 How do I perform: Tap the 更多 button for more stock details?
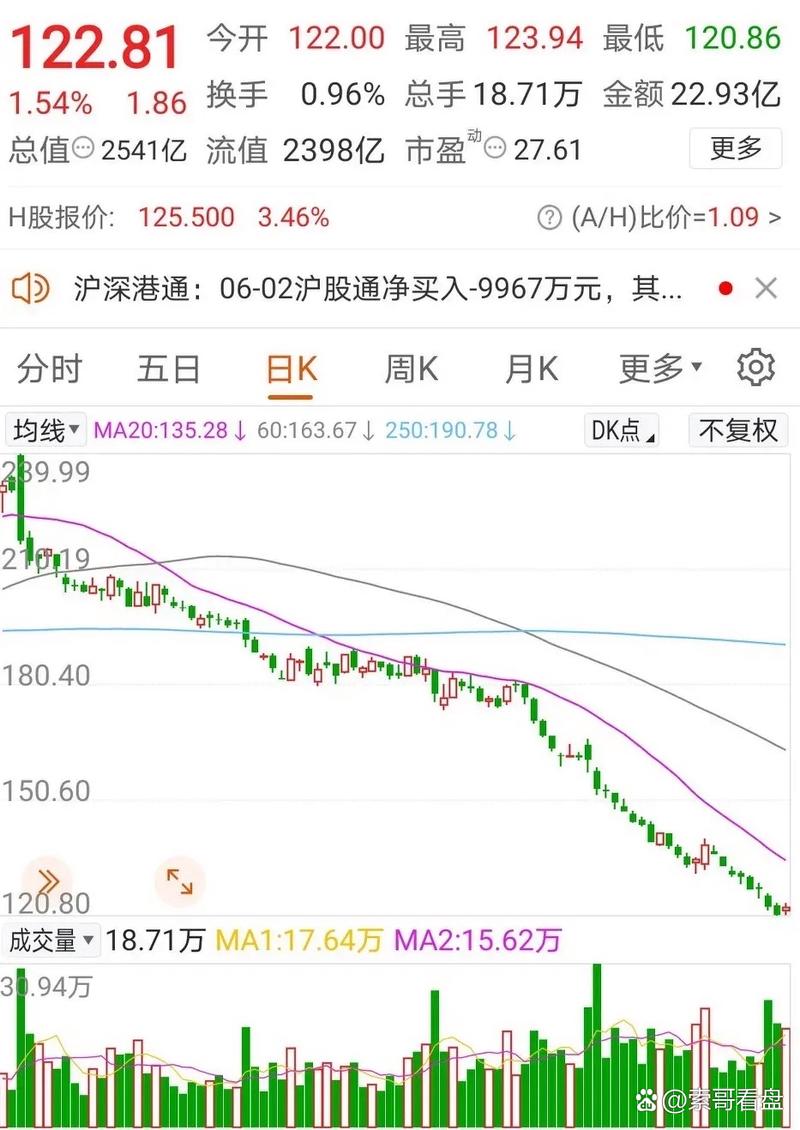(735, 149)
